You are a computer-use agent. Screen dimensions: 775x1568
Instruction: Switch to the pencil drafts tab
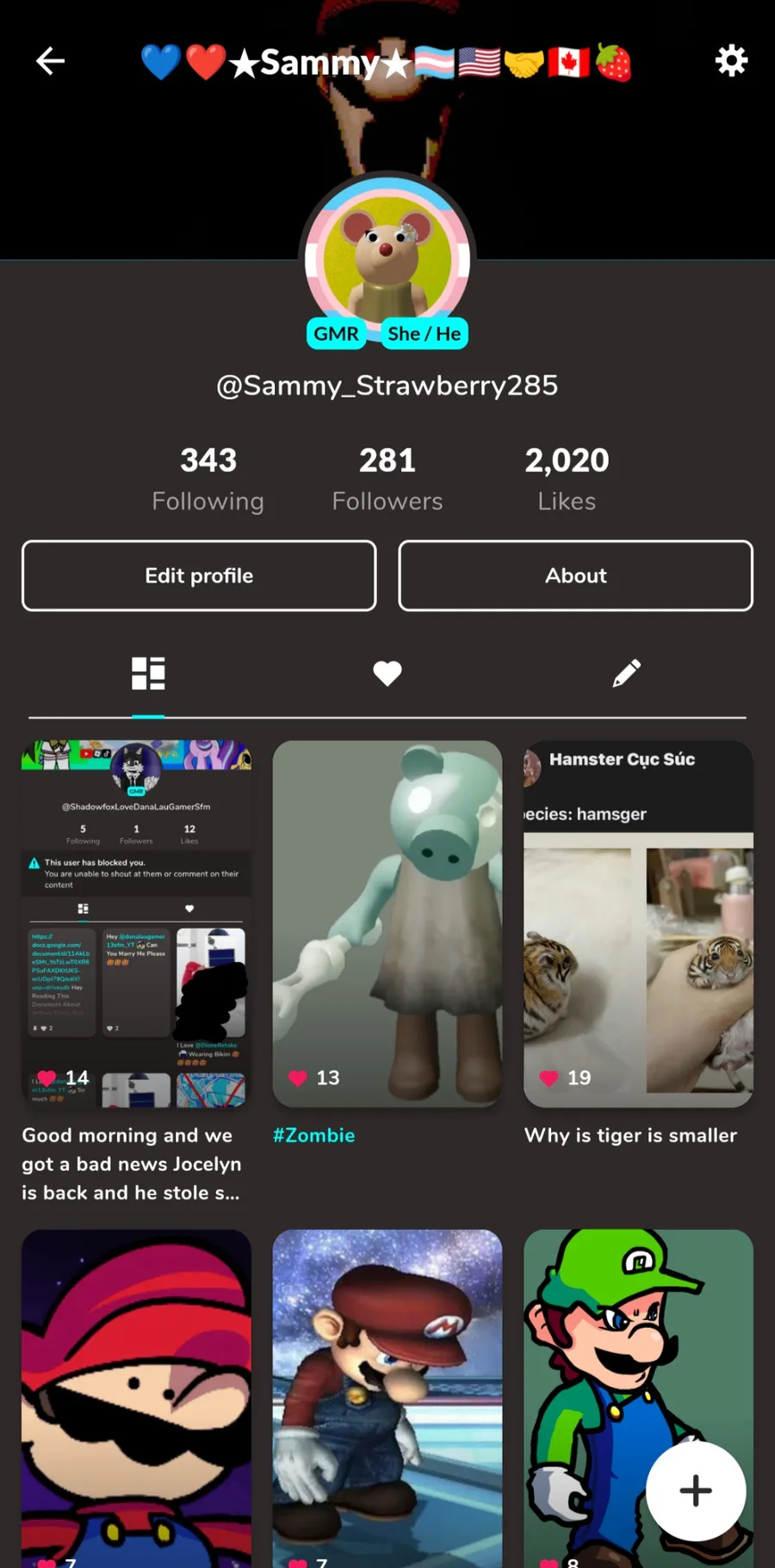click(626, 674)
